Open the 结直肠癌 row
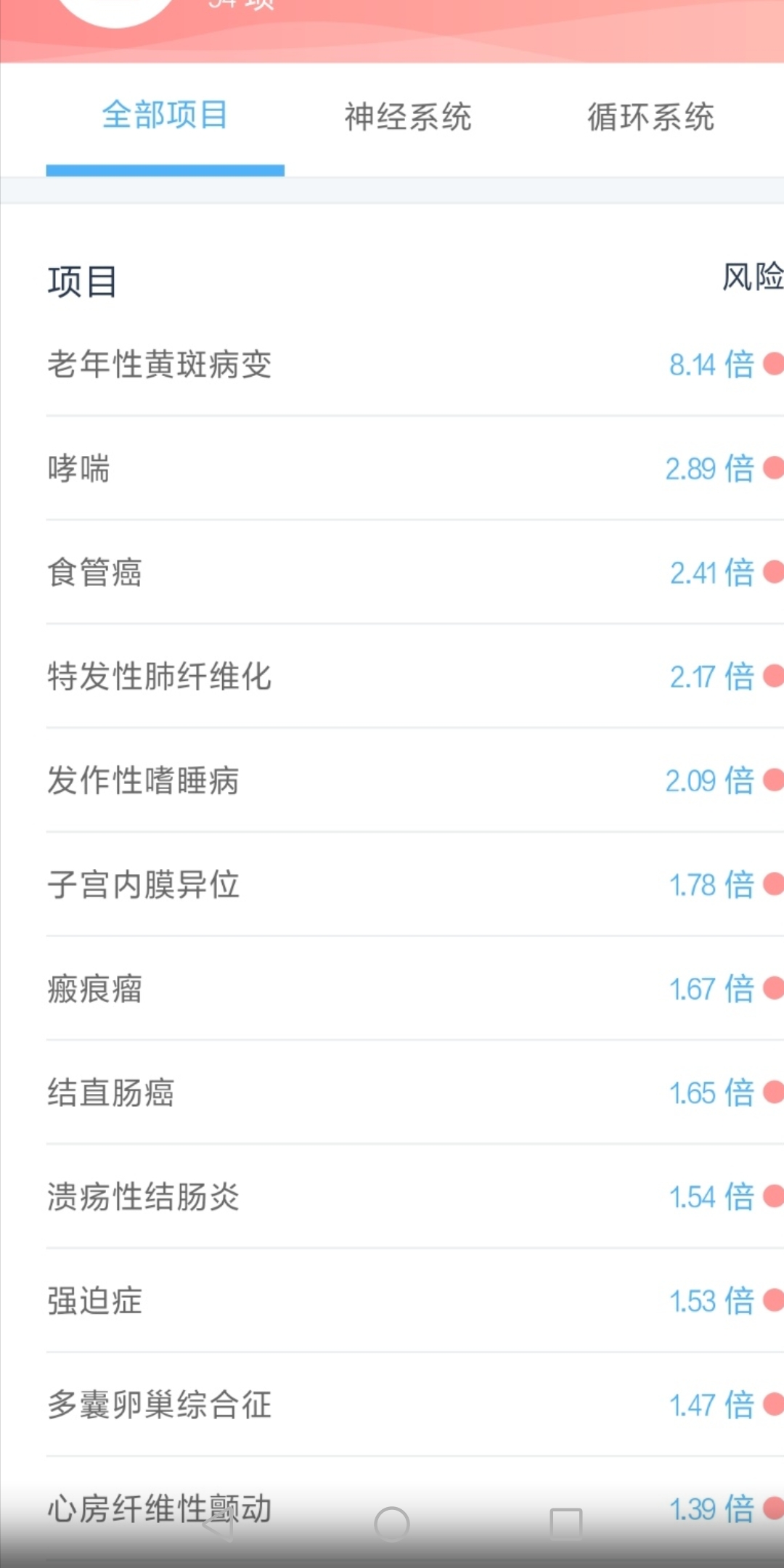This screenshot has width=784, height=1568. point(415,1093)
